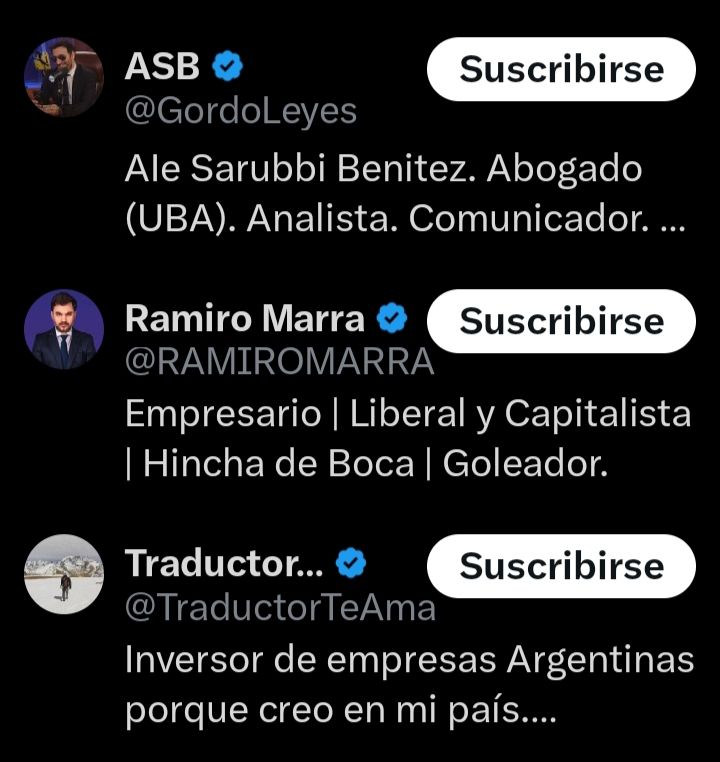720x762 pixels.
Task: Subscribe to @TraductorTeAma
Action: 561,566
